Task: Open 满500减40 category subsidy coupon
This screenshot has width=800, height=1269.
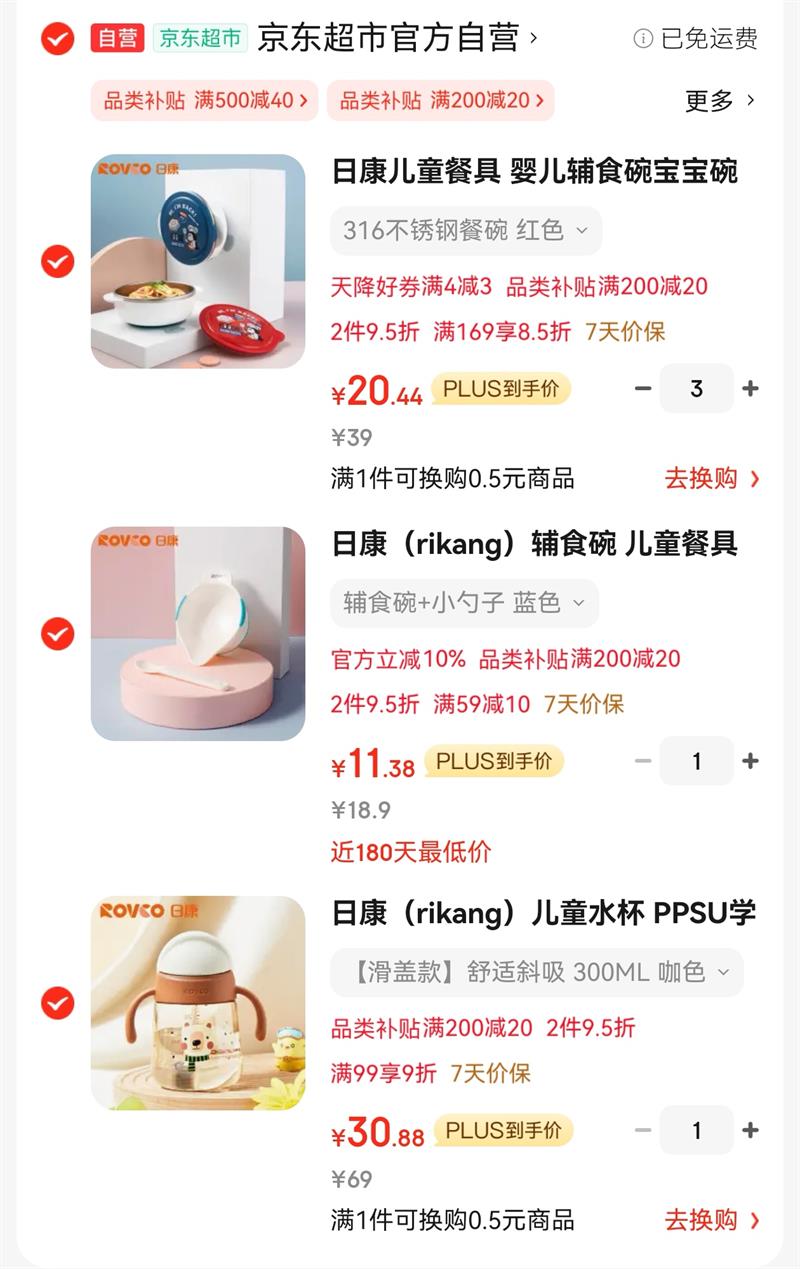Action: point(205,100)
